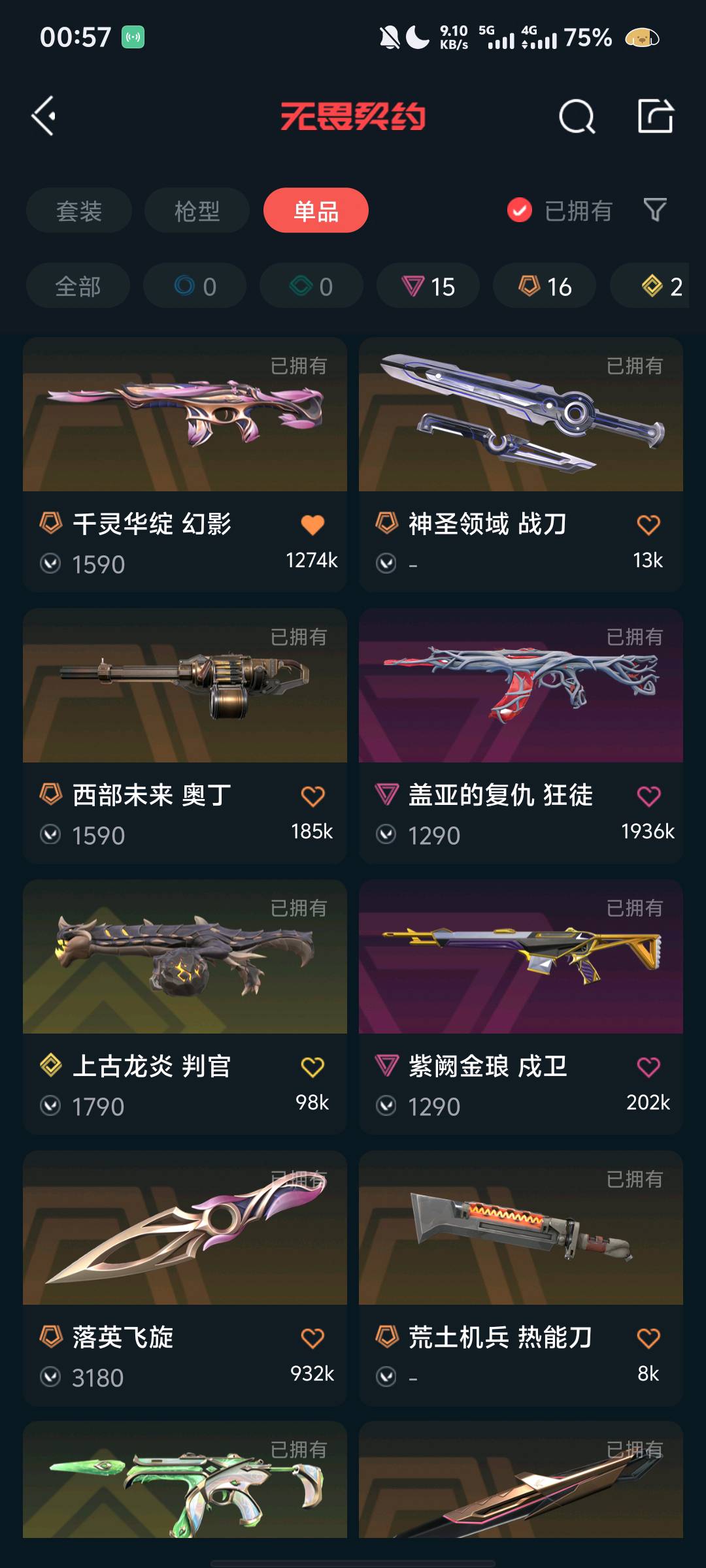
Task: Toggle the 已拥有 checkbox
Action: pos(520,210)
